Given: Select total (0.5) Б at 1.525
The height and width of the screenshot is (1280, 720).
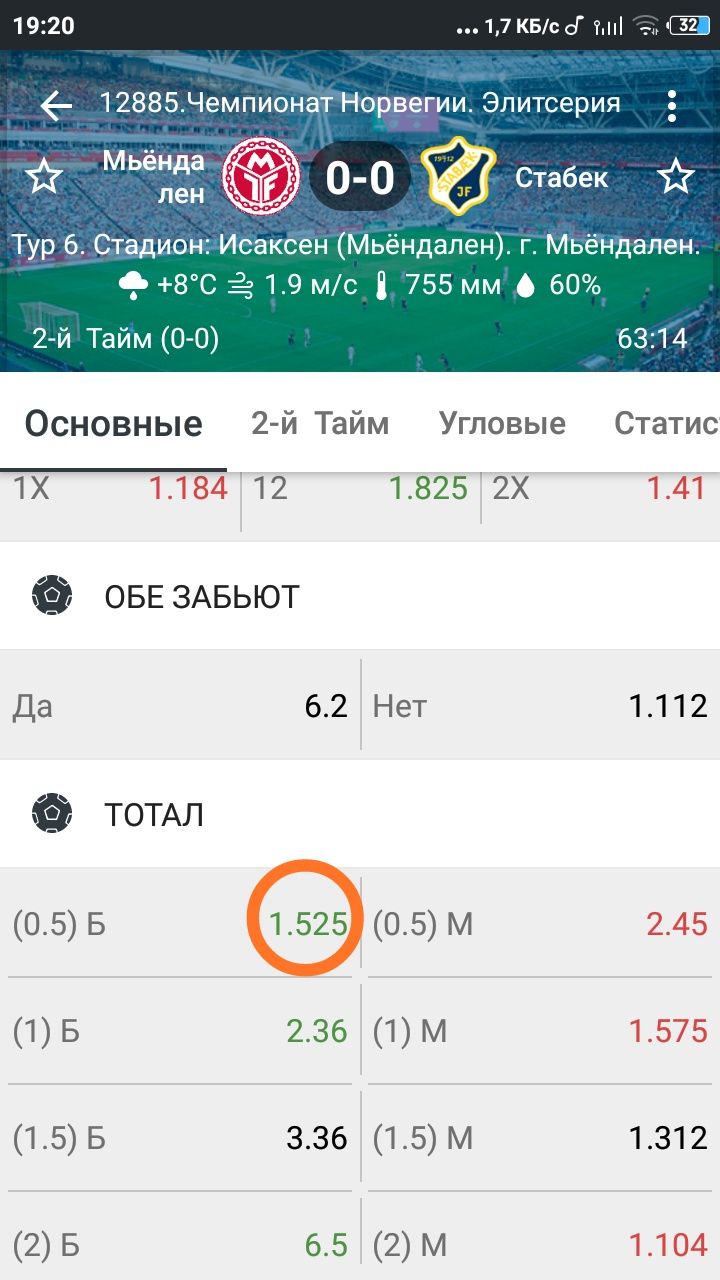Looking at the screenshot, I should [x=180, y=924].
